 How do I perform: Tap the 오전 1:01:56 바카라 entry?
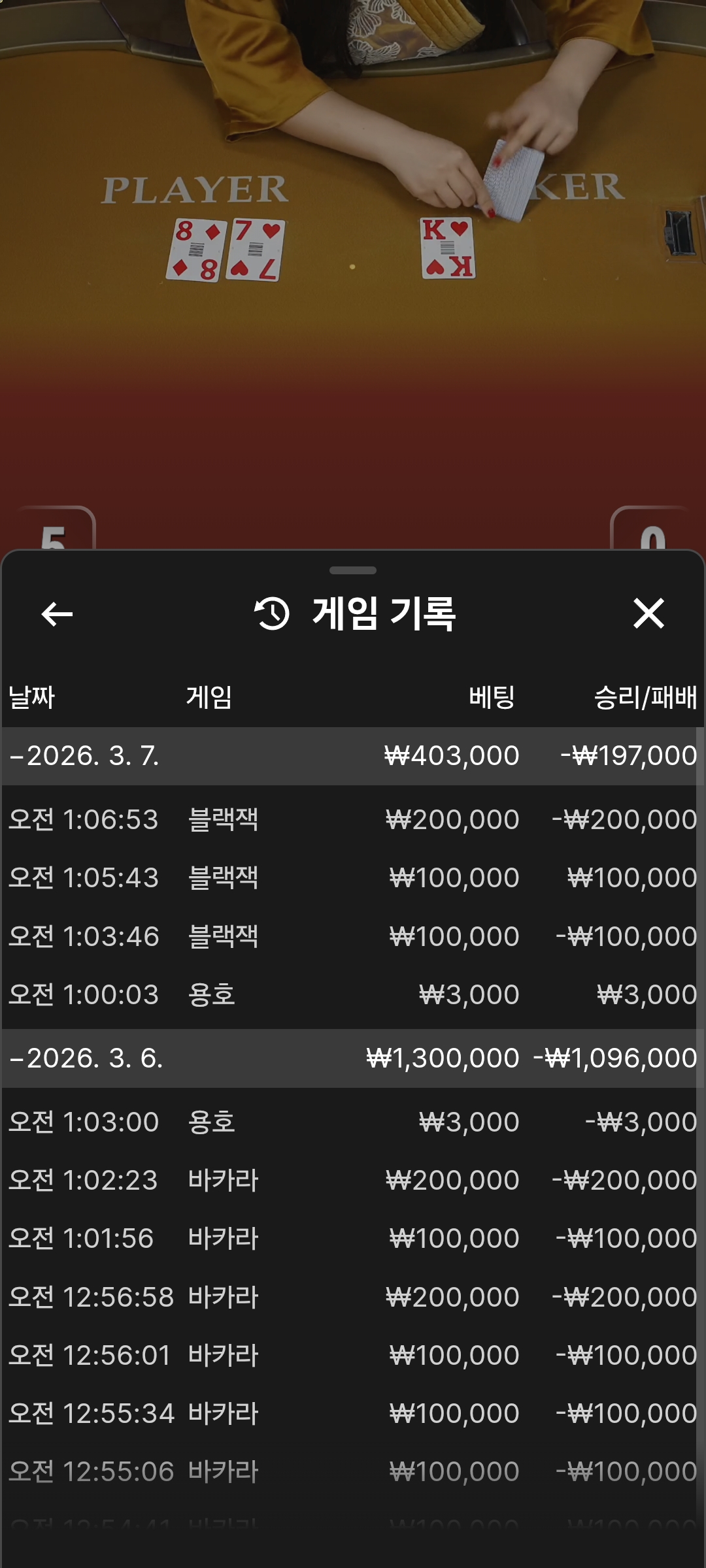pyautogui.click(x=353, y=1238)
